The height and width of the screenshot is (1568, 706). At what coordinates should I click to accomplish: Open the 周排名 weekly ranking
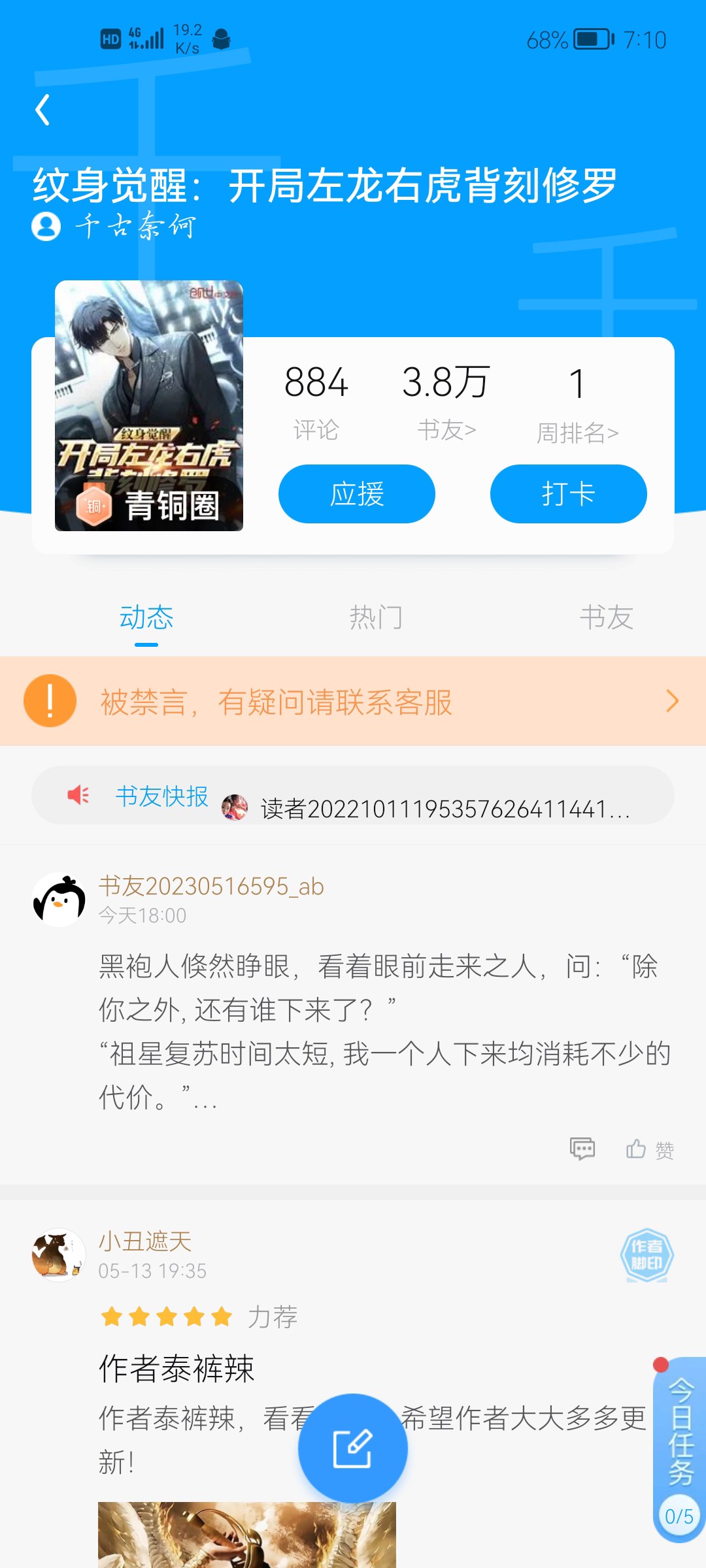(x=577, y=402)
